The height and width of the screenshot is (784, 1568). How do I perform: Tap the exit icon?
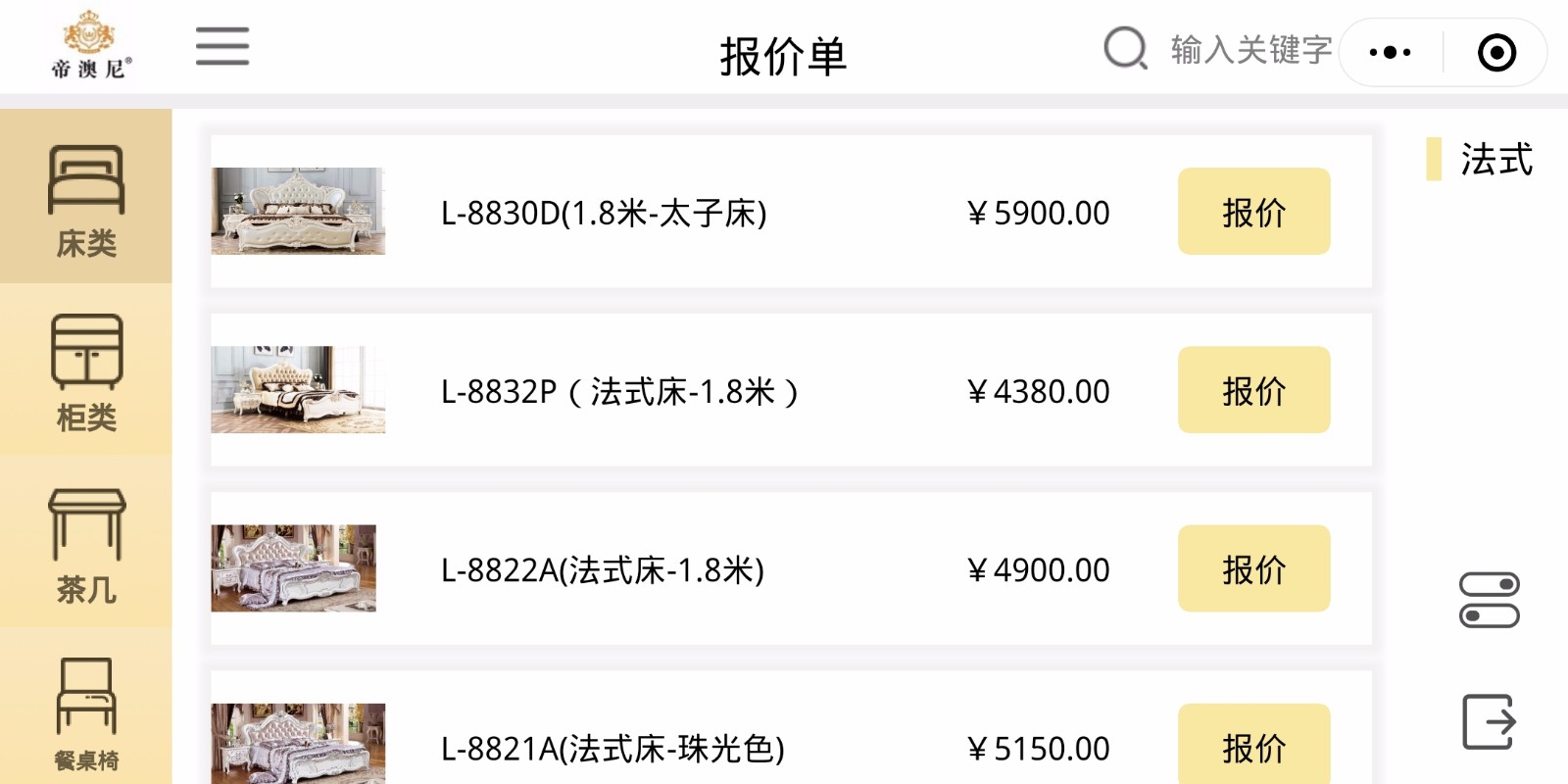pyautogui.click(x=1489, y=722)
